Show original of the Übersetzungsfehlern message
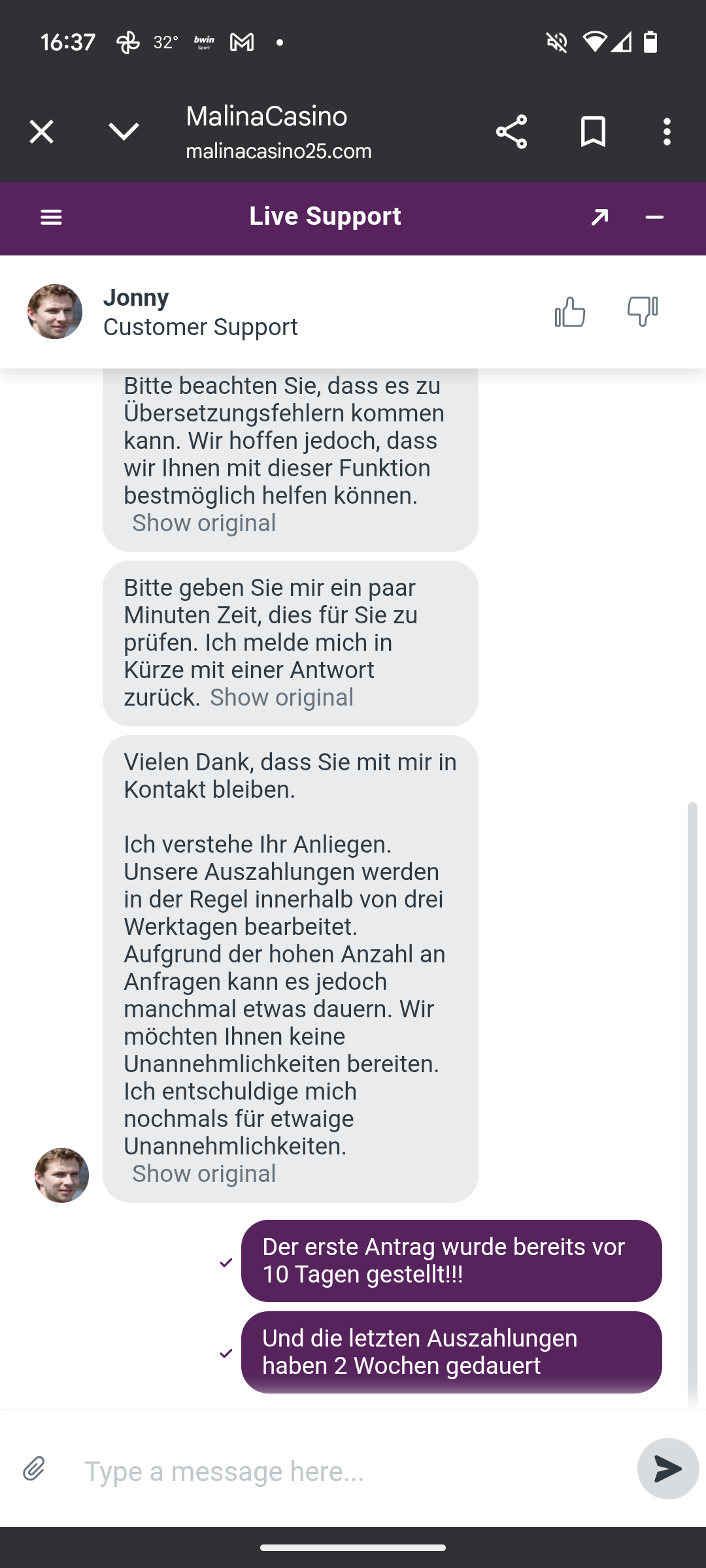This screenshot has width=706, height=1568. [204, 523]
